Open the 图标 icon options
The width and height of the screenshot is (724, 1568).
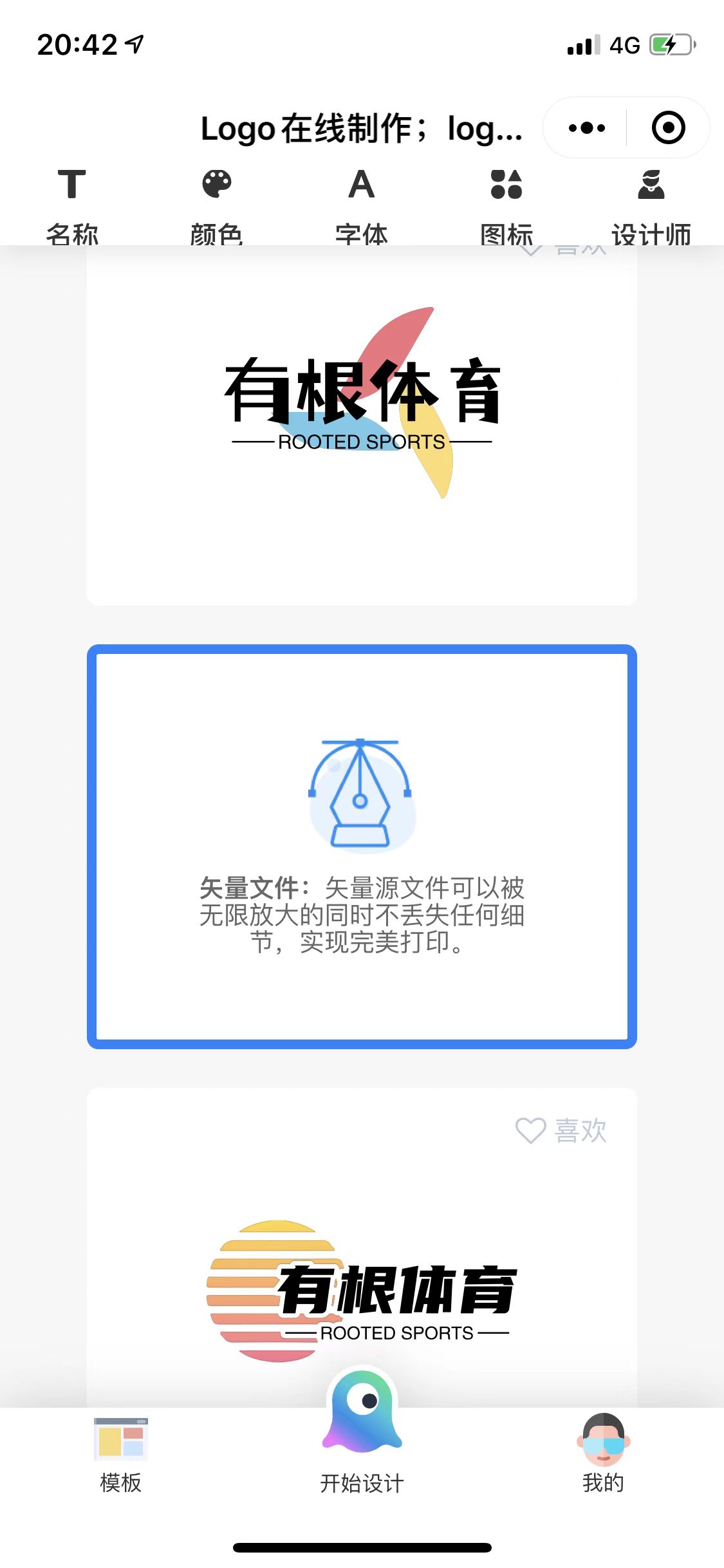click(506, 206)
